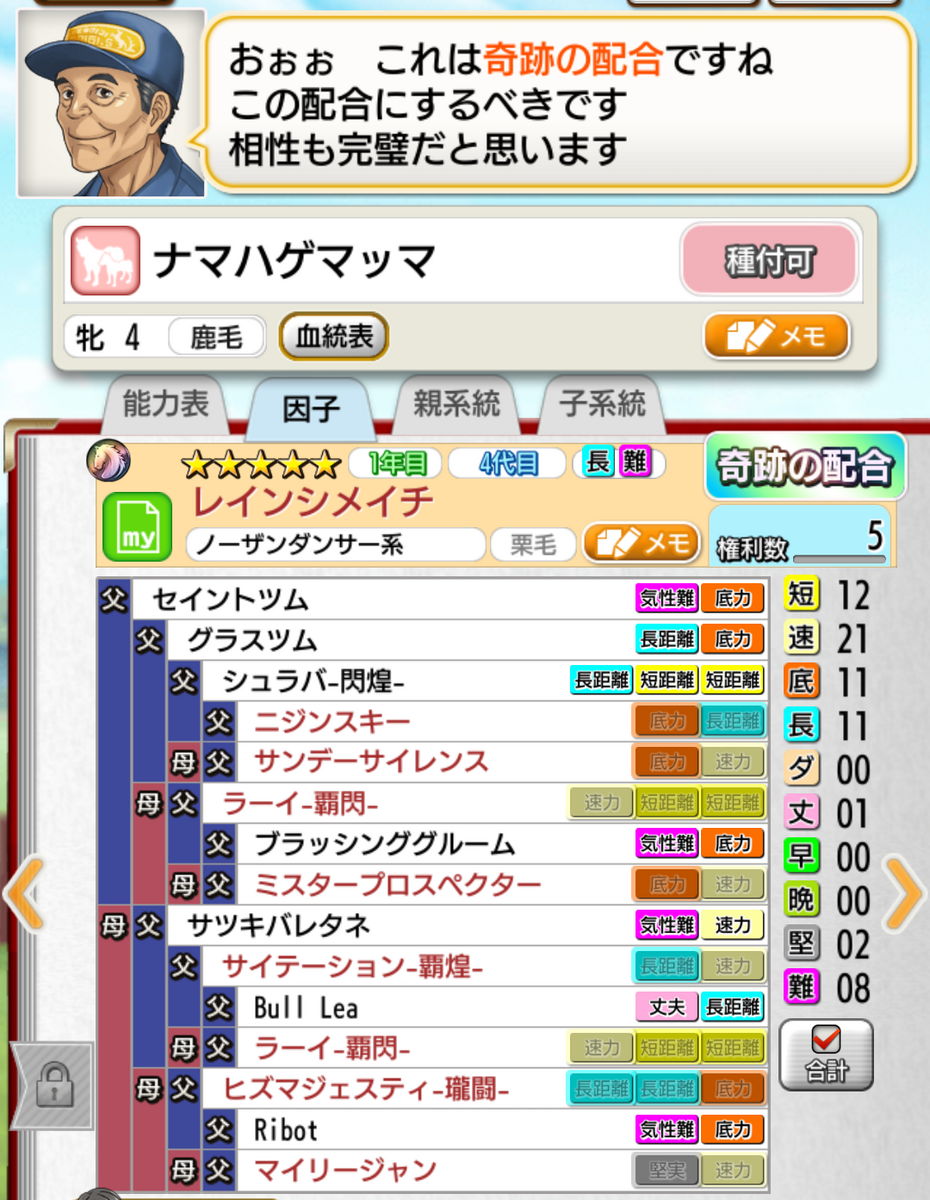Screen dimensions: 930x1200
Task: Switch to the 能力表 tab
Action: [165, 404]
